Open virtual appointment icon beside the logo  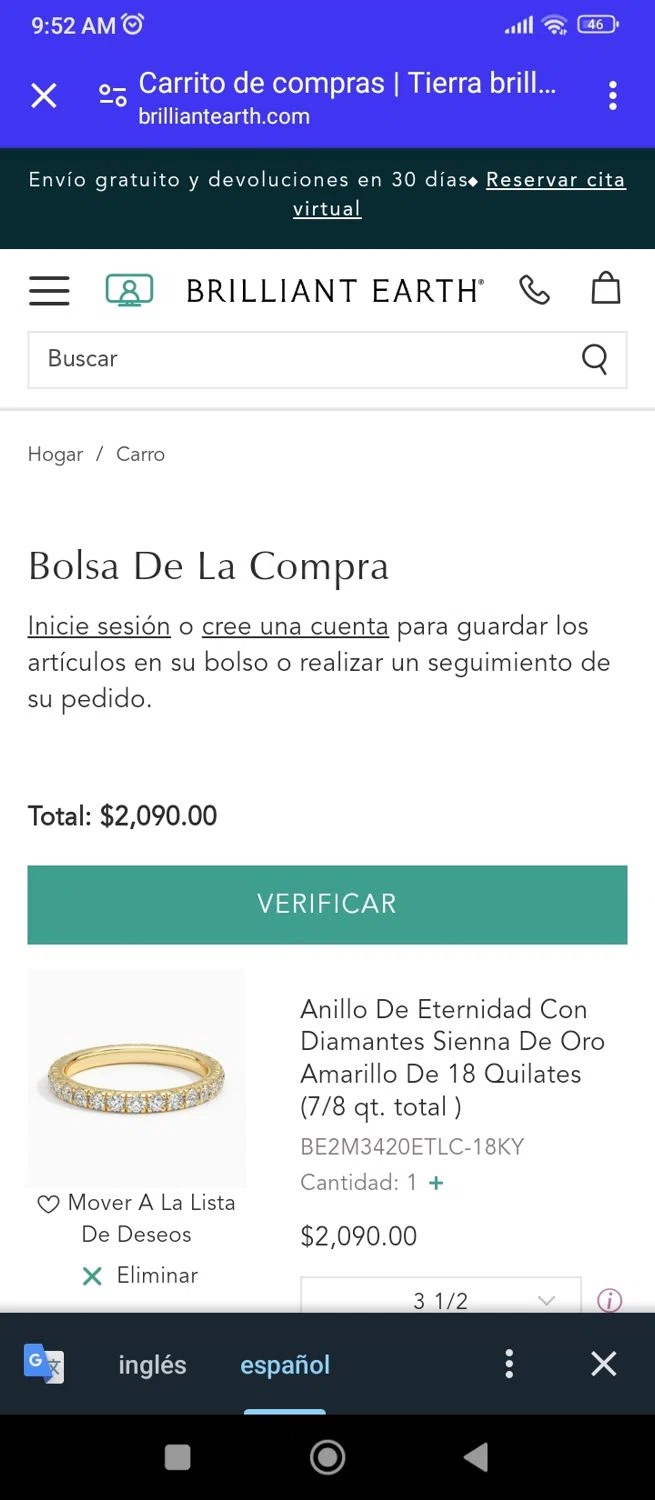click(x=129, y=291)
